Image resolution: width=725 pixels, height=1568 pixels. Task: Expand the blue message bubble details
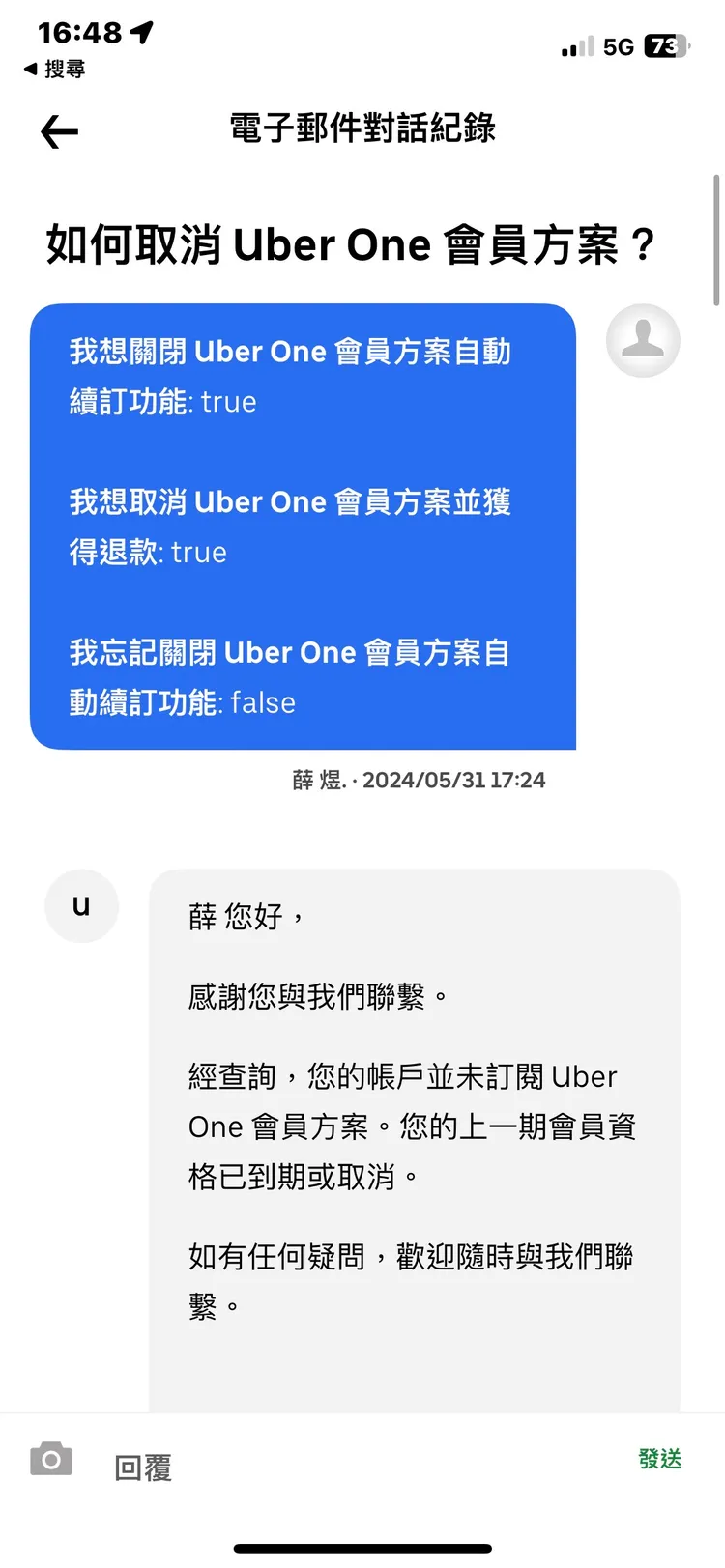click(304, 527)
